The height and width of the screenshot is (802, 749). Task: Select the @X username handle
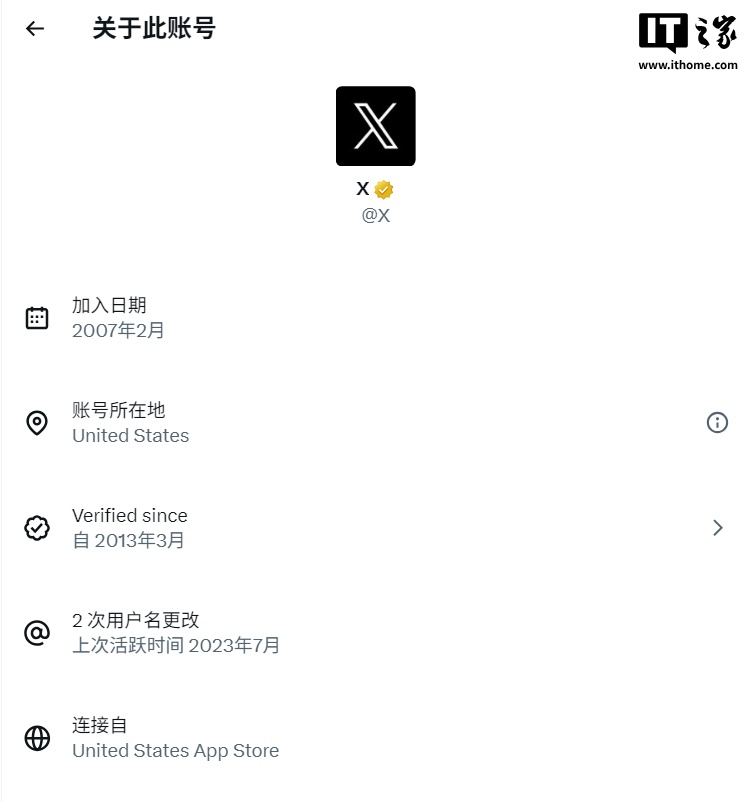pos(374,214)
